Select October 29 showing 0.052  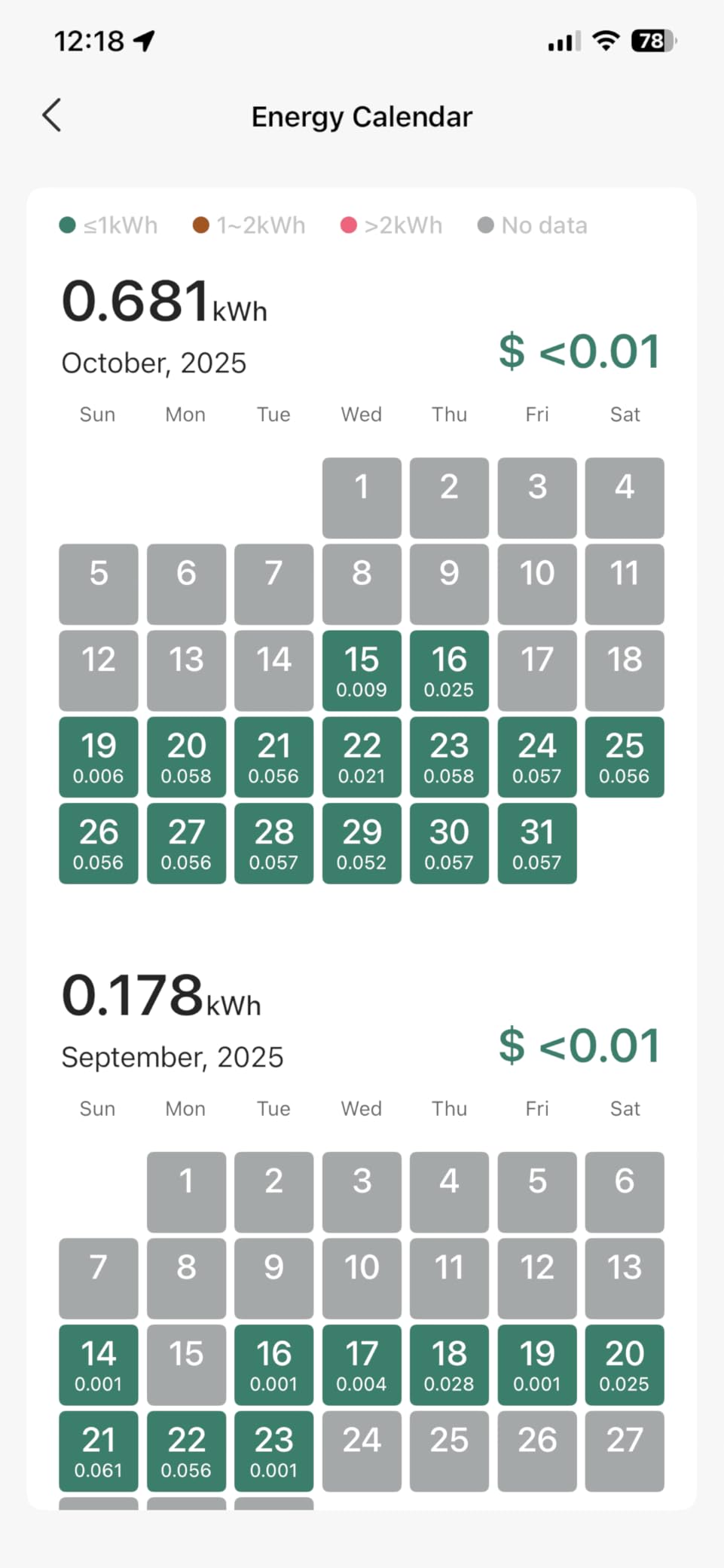tap(362, 843)
